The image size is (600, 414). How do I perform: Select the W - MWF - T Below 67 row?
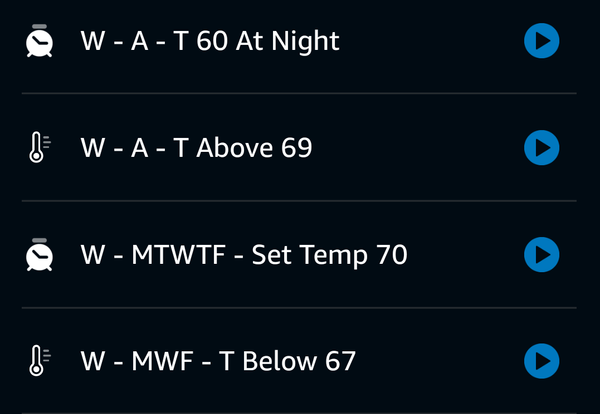pos(218,360)
